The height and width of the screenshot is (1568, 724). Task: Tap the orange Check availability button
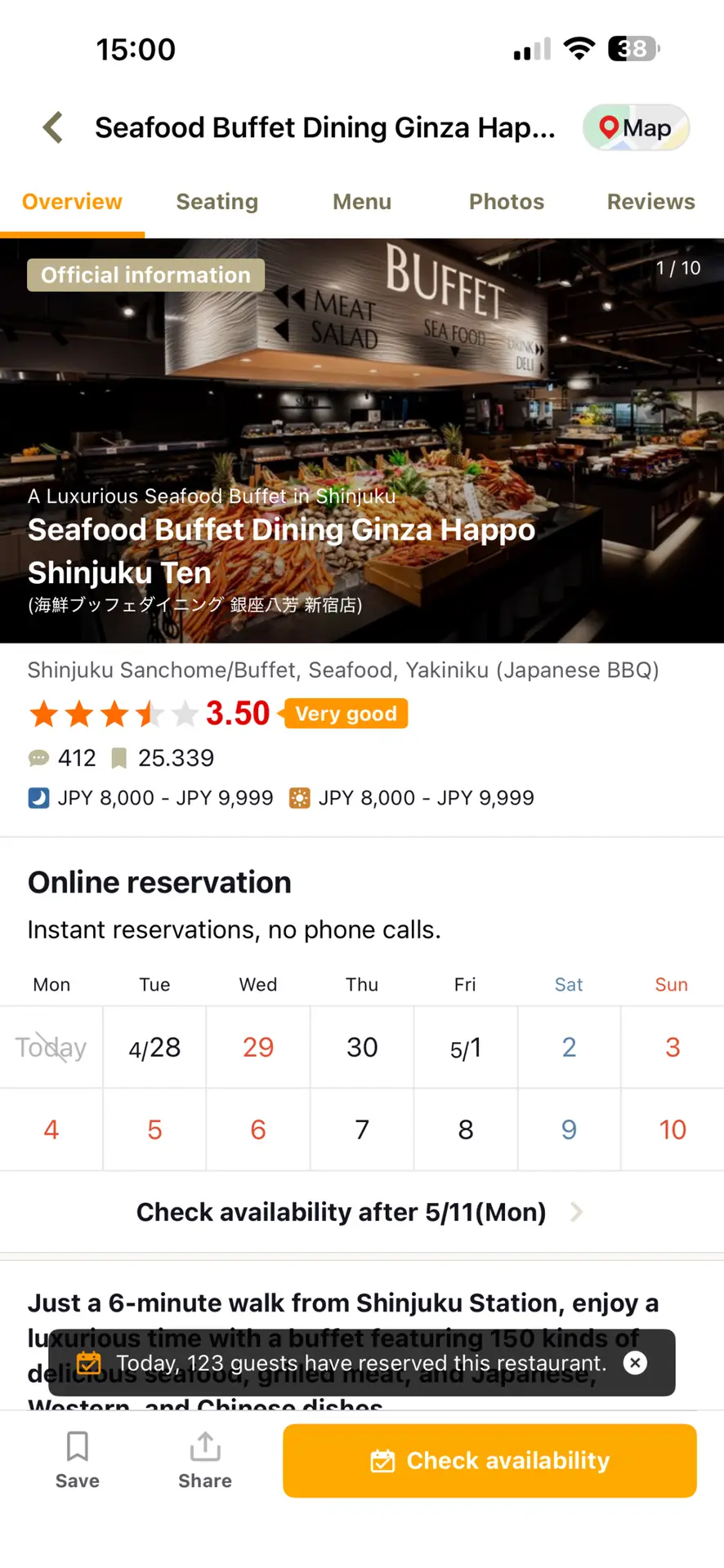pyautogui.click(x=489, y=1460)
